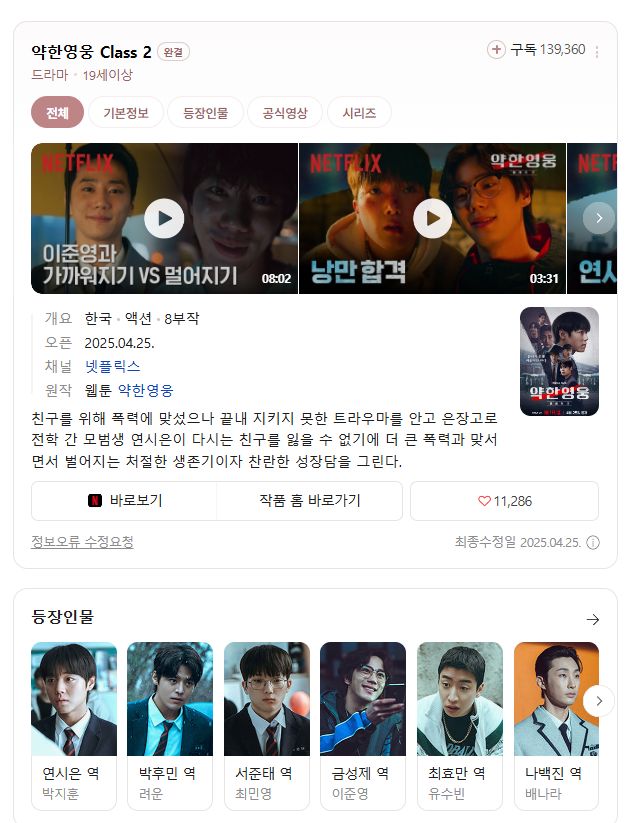628x823 pixels.
Task: Open the 공식영상 tab
Action: pyautogui.click(x=285, y=113)
